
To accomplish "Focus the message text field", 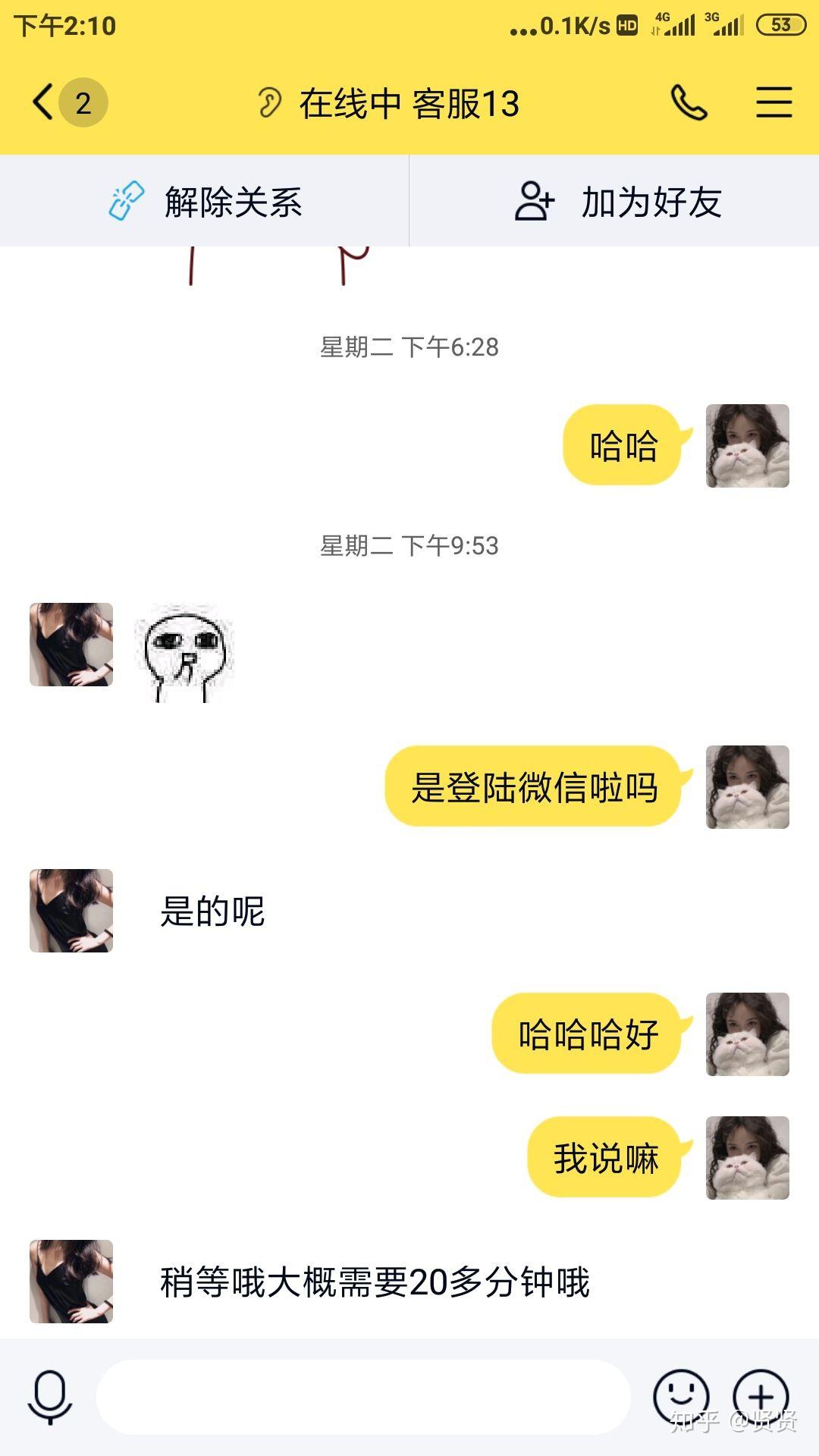I will [364, 1397].
